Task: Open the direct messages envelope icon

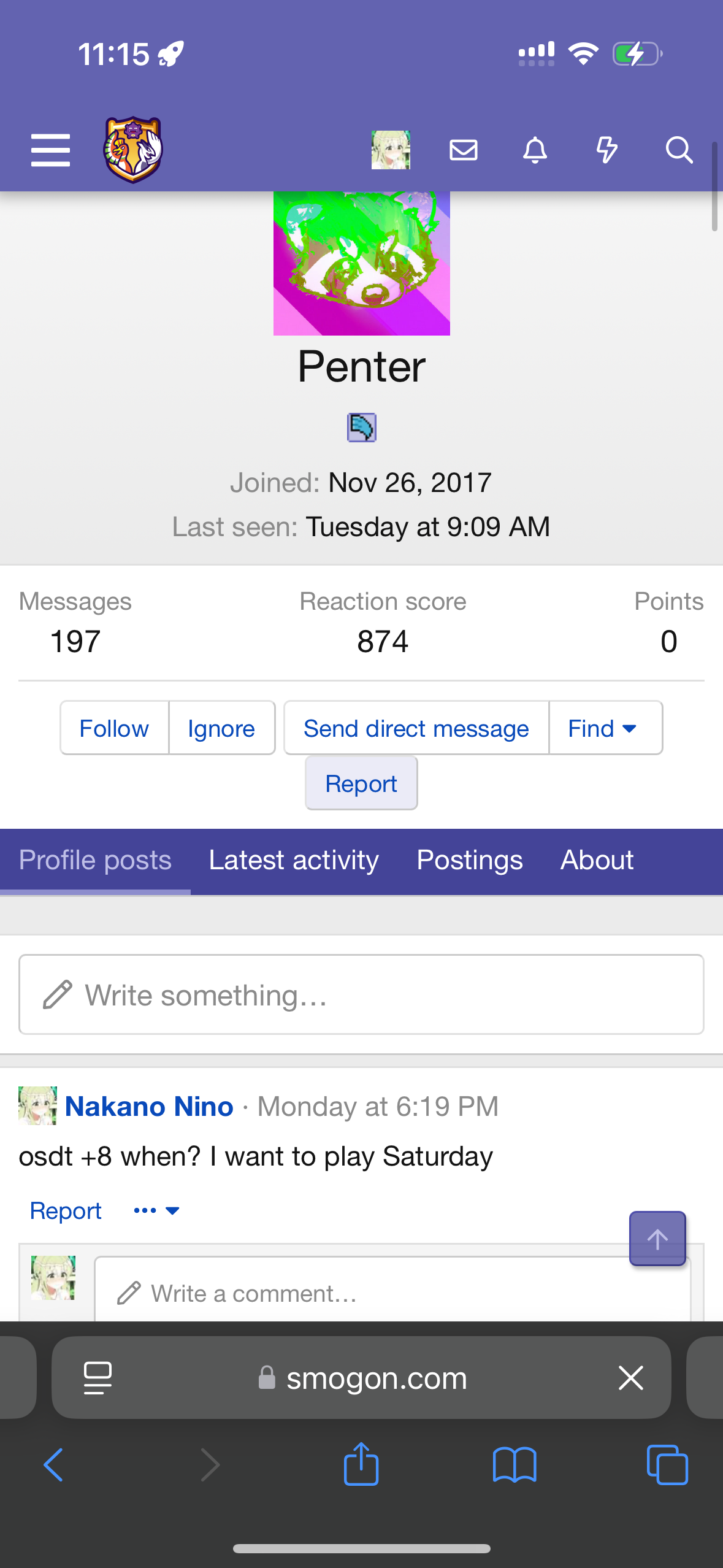Action: (x=464, y=150)
